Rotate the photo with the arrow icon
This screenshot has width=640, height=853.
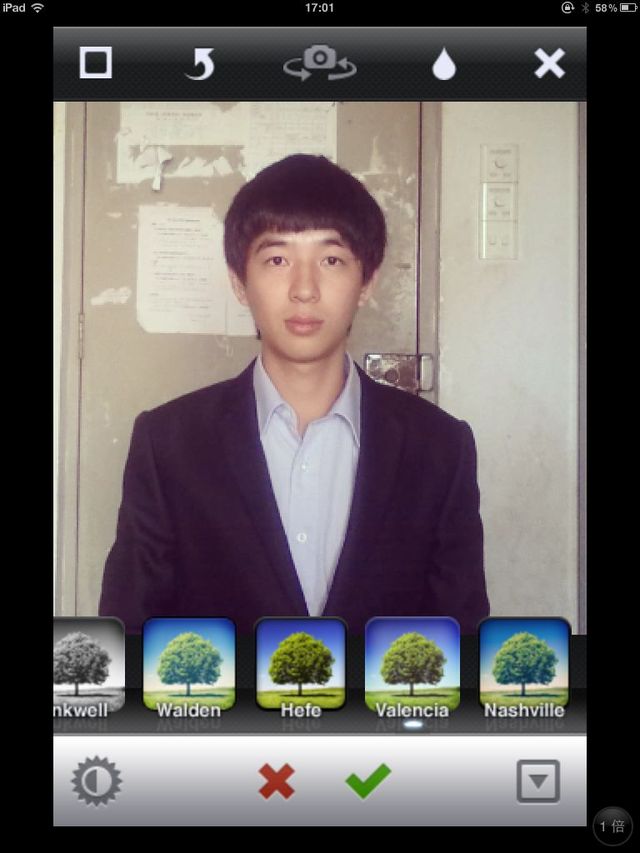pyautogui.click(x=200, y=64)
